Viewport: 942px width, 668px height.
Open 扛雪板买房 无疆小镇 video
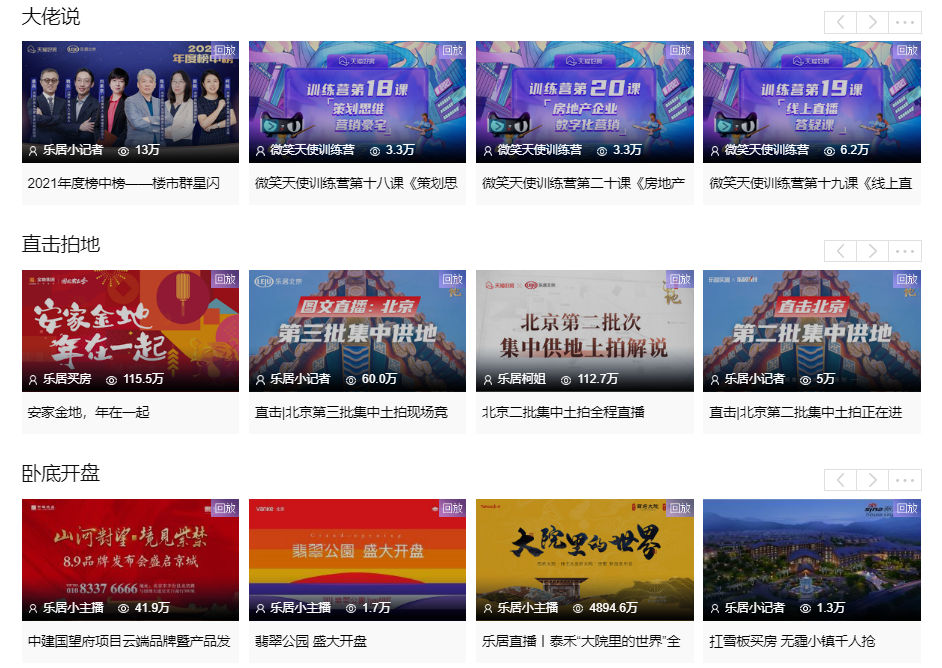[811, 560]
